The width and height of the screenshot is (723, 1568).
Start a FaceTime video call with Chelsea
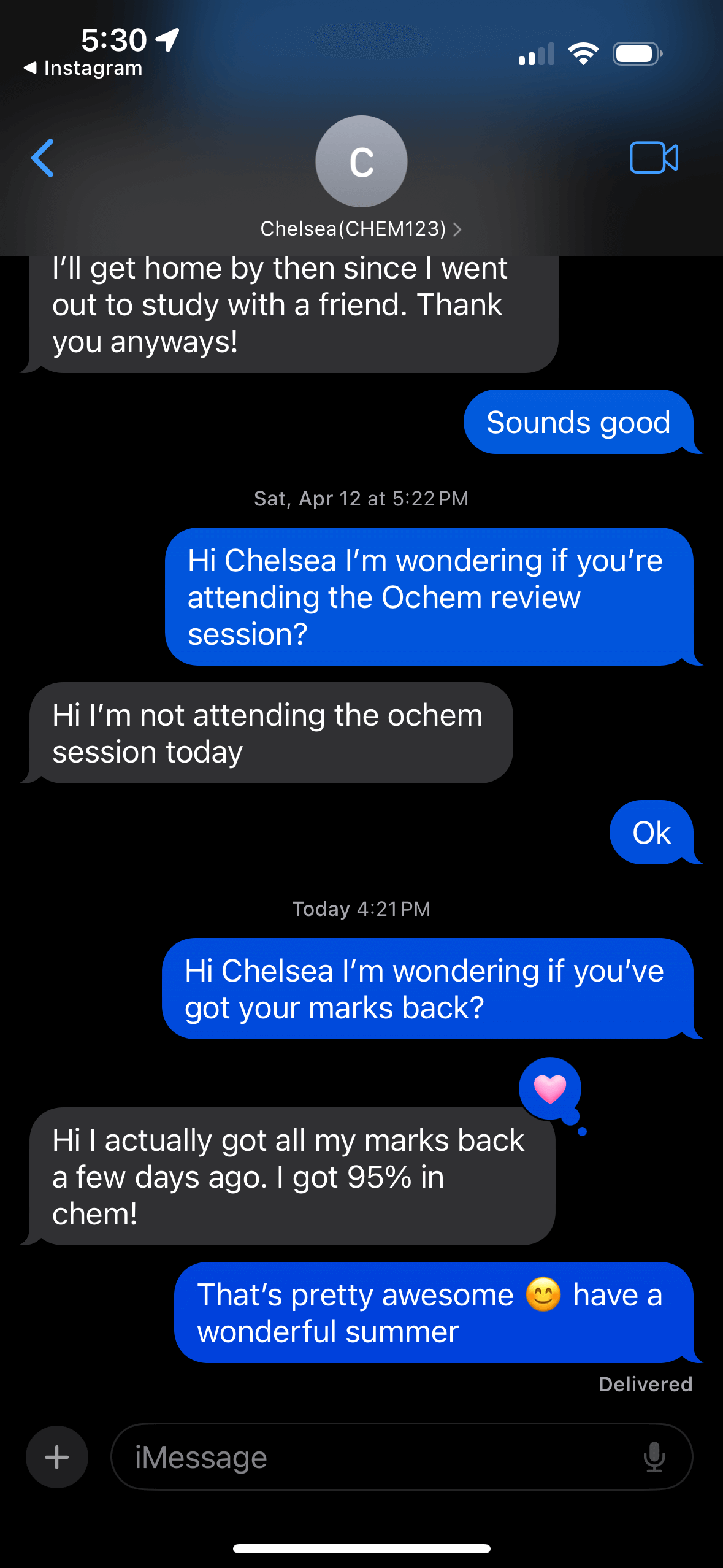pos(654,158)
